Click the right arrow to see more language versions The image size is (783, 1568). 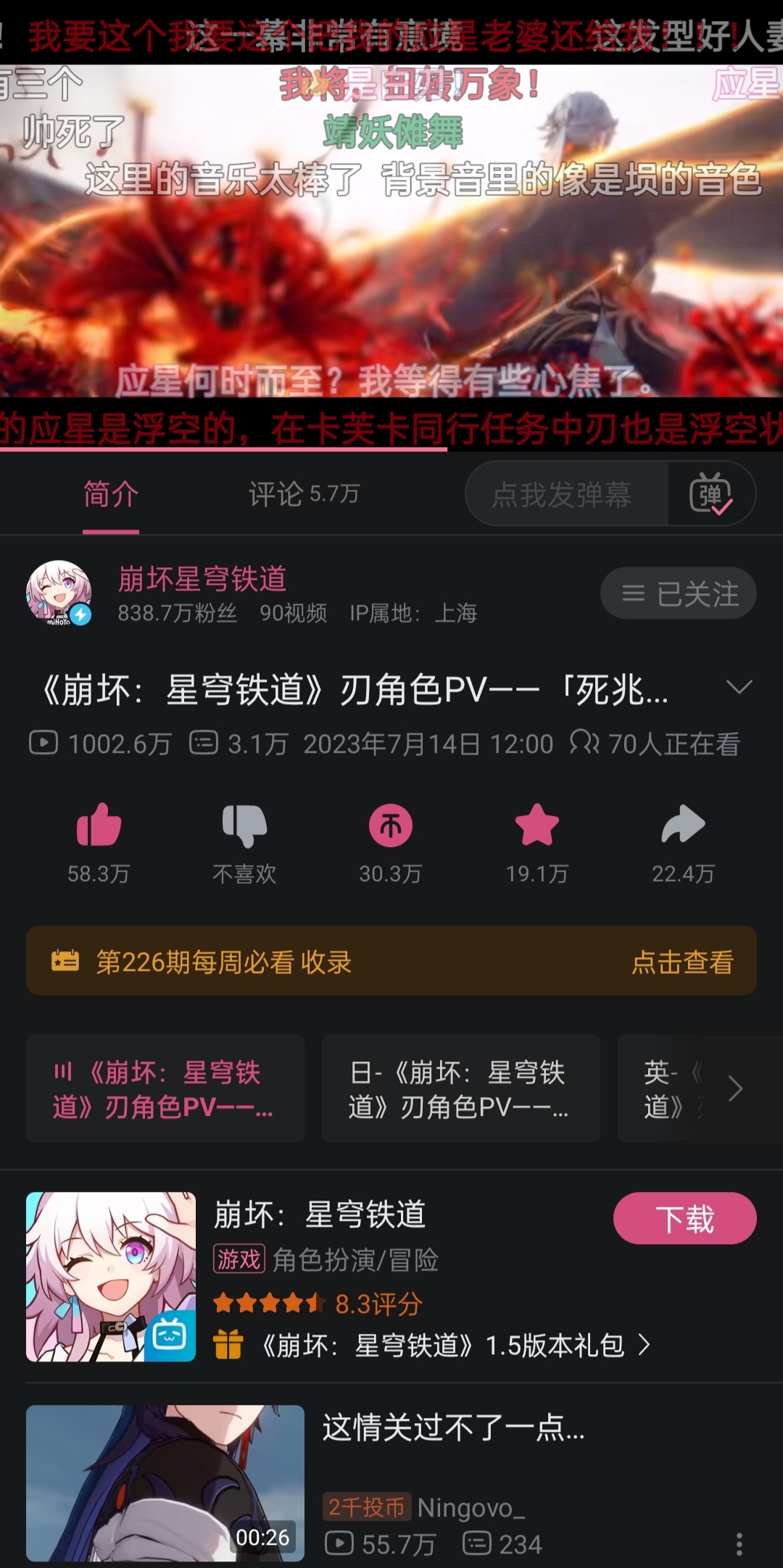click(x=737, y=1089)
